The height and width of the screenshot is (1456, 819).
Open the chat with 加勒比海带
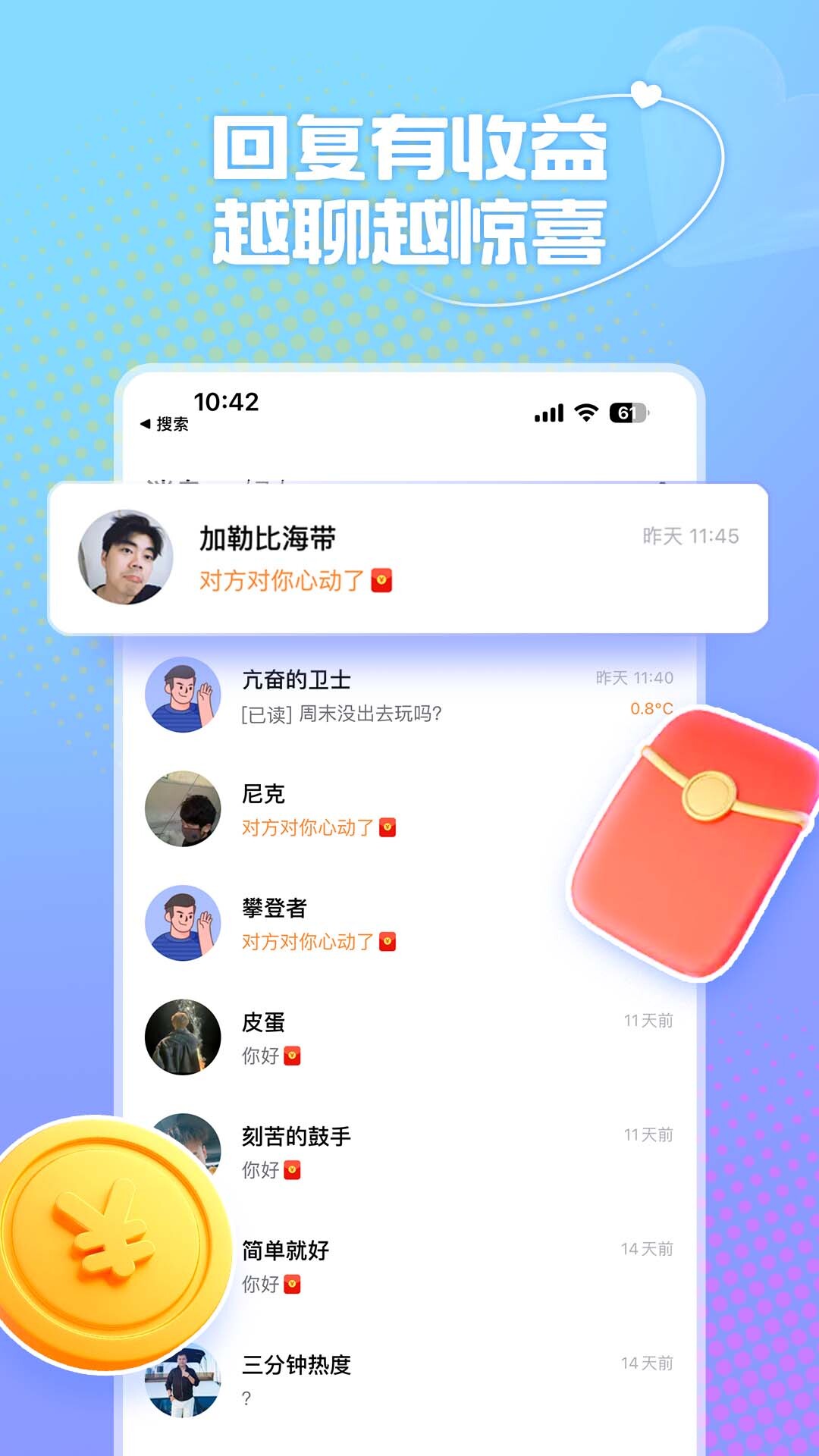[409, 557]
